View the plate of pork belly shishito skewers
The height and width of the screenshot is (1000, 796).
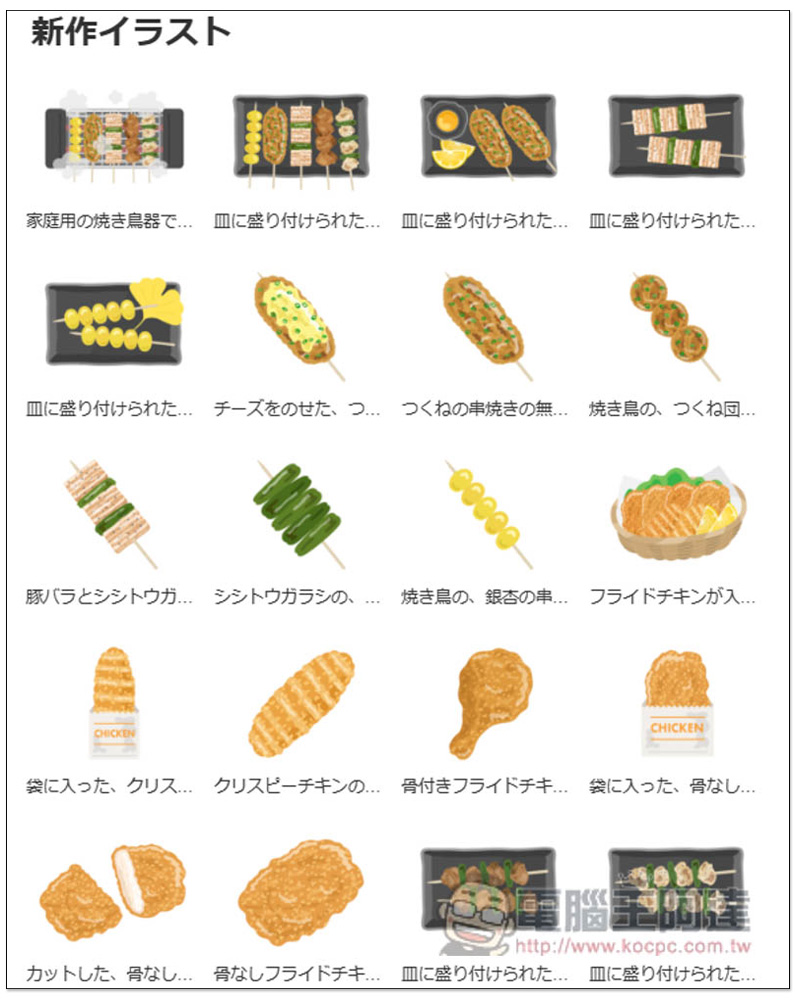677,137
